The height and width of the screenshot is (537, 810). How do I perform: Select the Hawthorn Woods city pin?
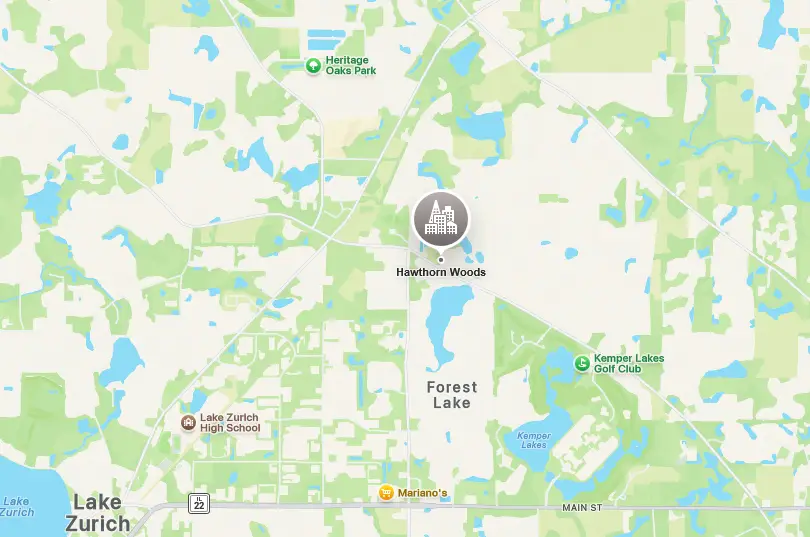pos(441,218)
